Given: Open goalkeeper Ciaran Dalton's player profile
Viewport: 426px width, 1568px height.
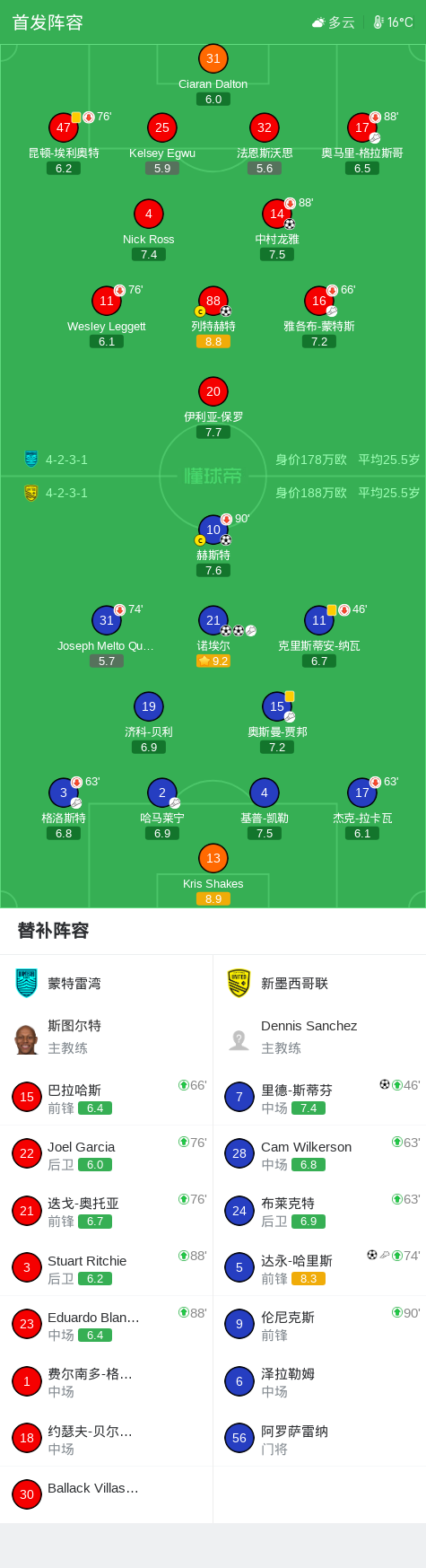Looking at the screenshot, I should click(x=213, y=74).
